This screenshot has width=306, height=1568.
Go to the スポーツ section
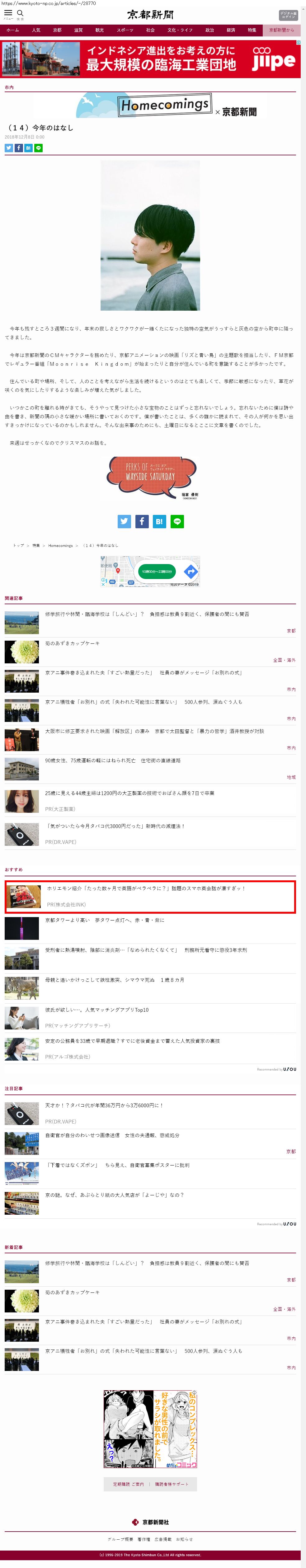(x=125, y=30)
